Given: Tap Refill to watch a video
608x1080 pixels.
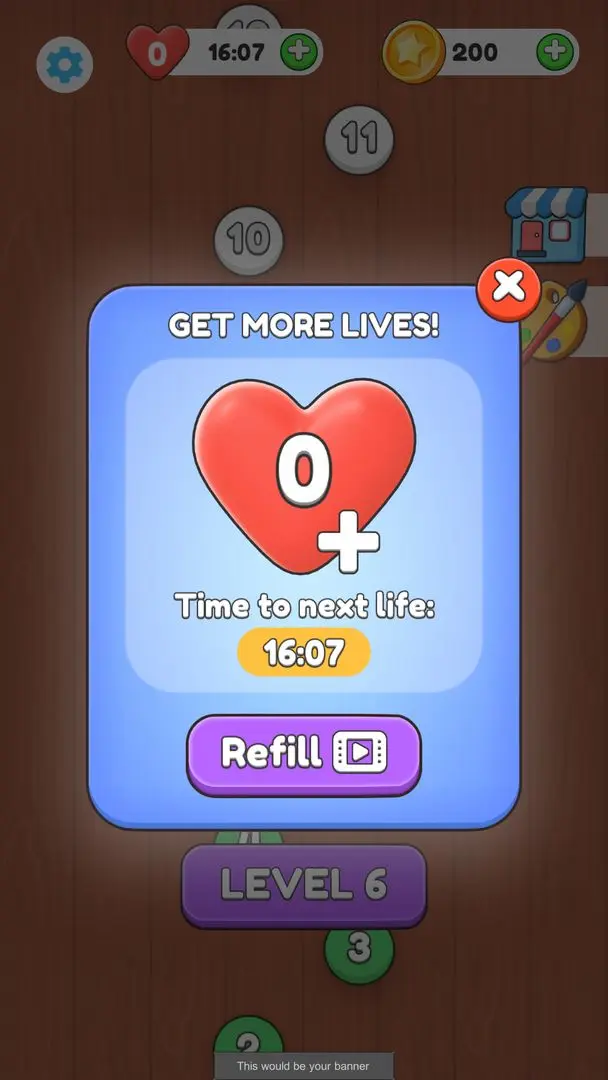Looking at the screenshot, I should (x=303, y=753).
